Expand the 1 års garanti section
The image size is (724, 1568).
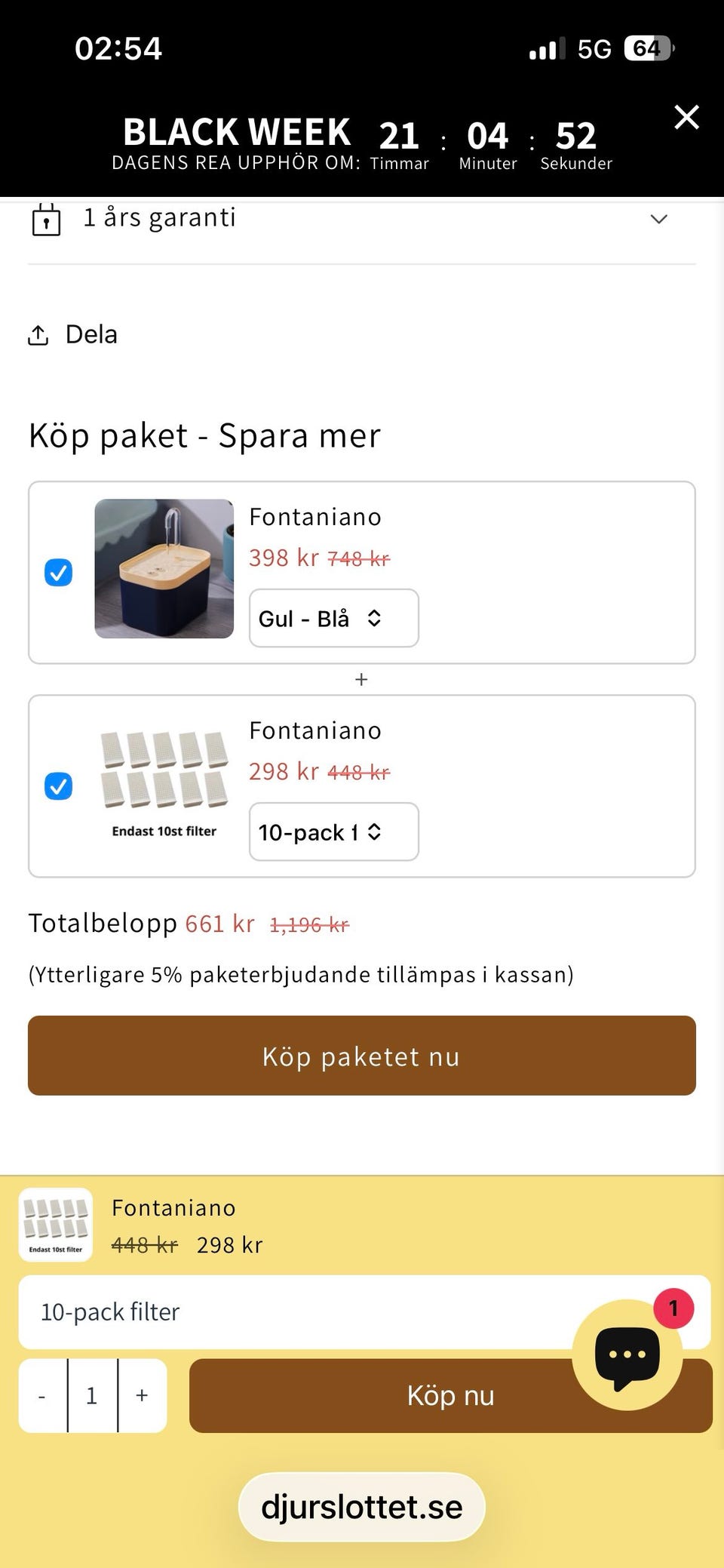click(658, 219)
